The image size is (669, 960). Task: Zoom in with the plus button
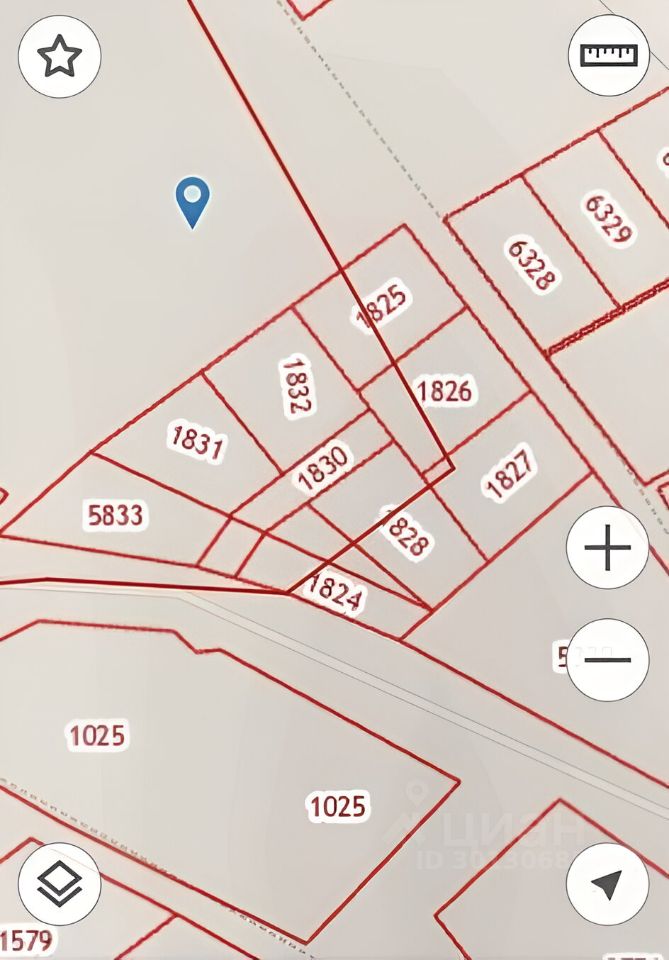coord(608,549)
